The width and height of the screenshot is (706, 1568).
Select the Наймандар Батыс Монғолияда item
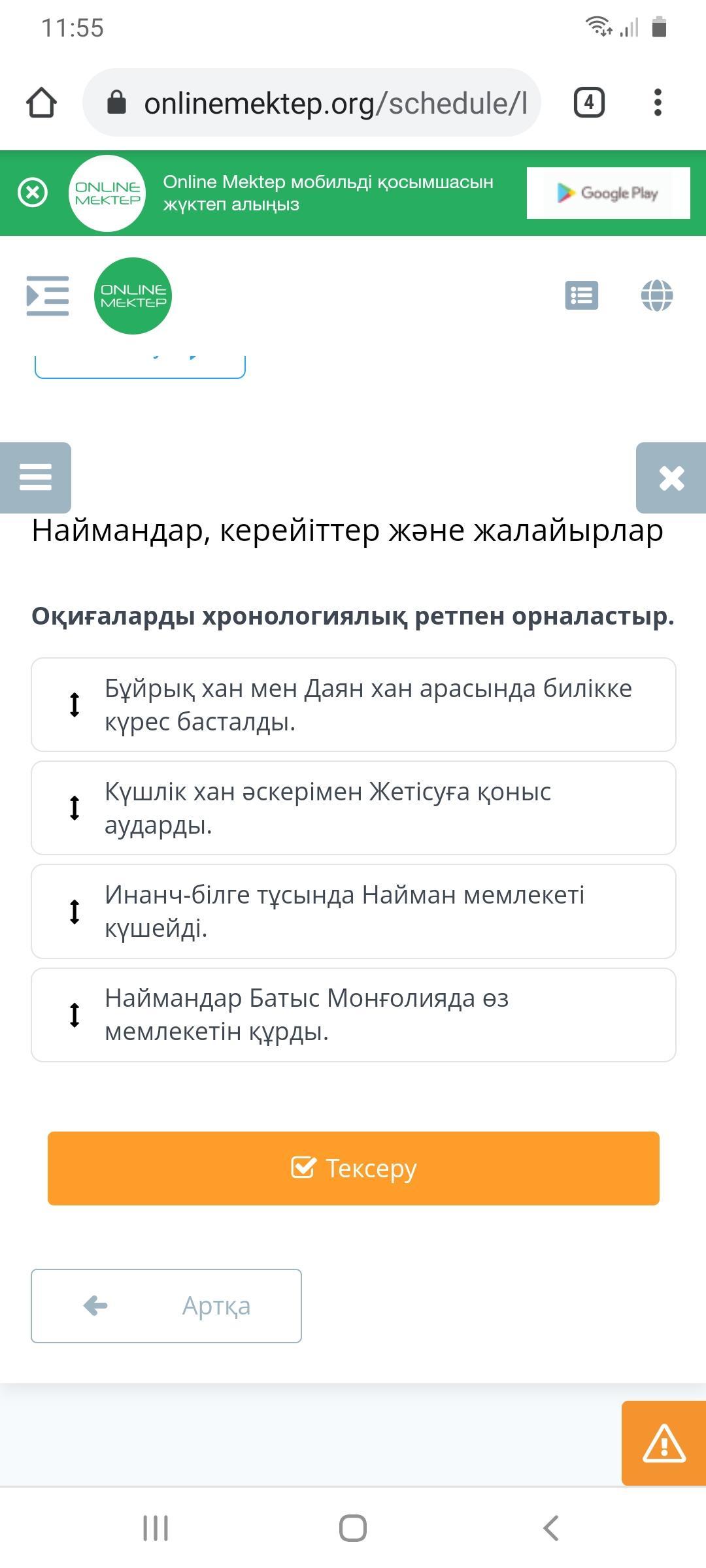[354, 1015]
